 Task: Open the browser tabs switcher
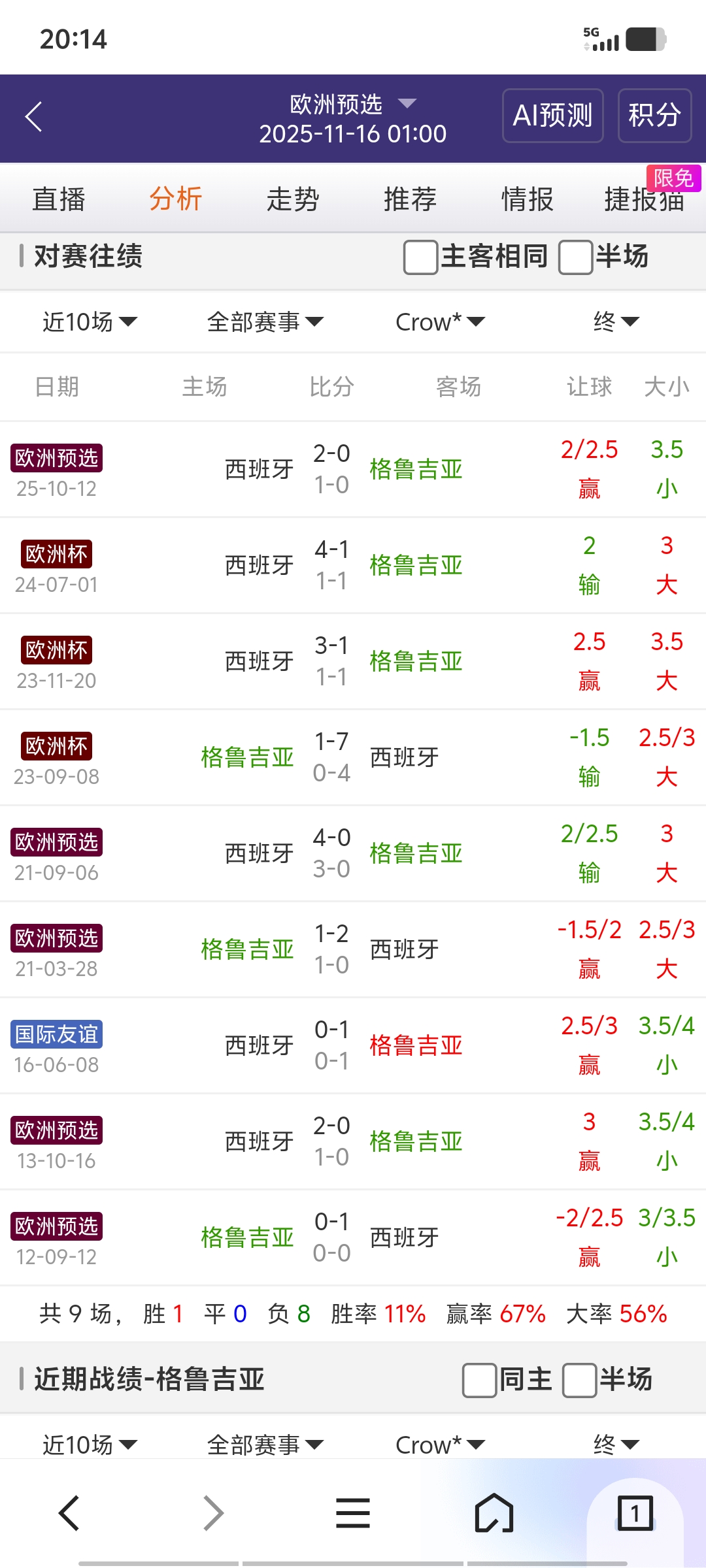[x=635, y=1513]
